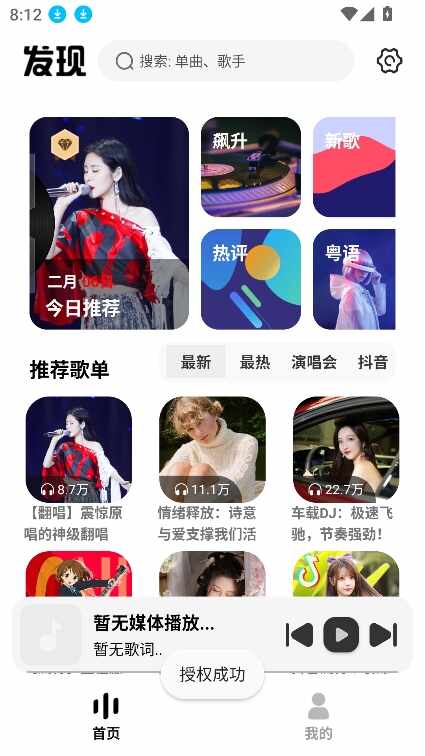Open playlist 车载DJ：极速飞驰
The image size is (425, 756).
tap(346, 469)
